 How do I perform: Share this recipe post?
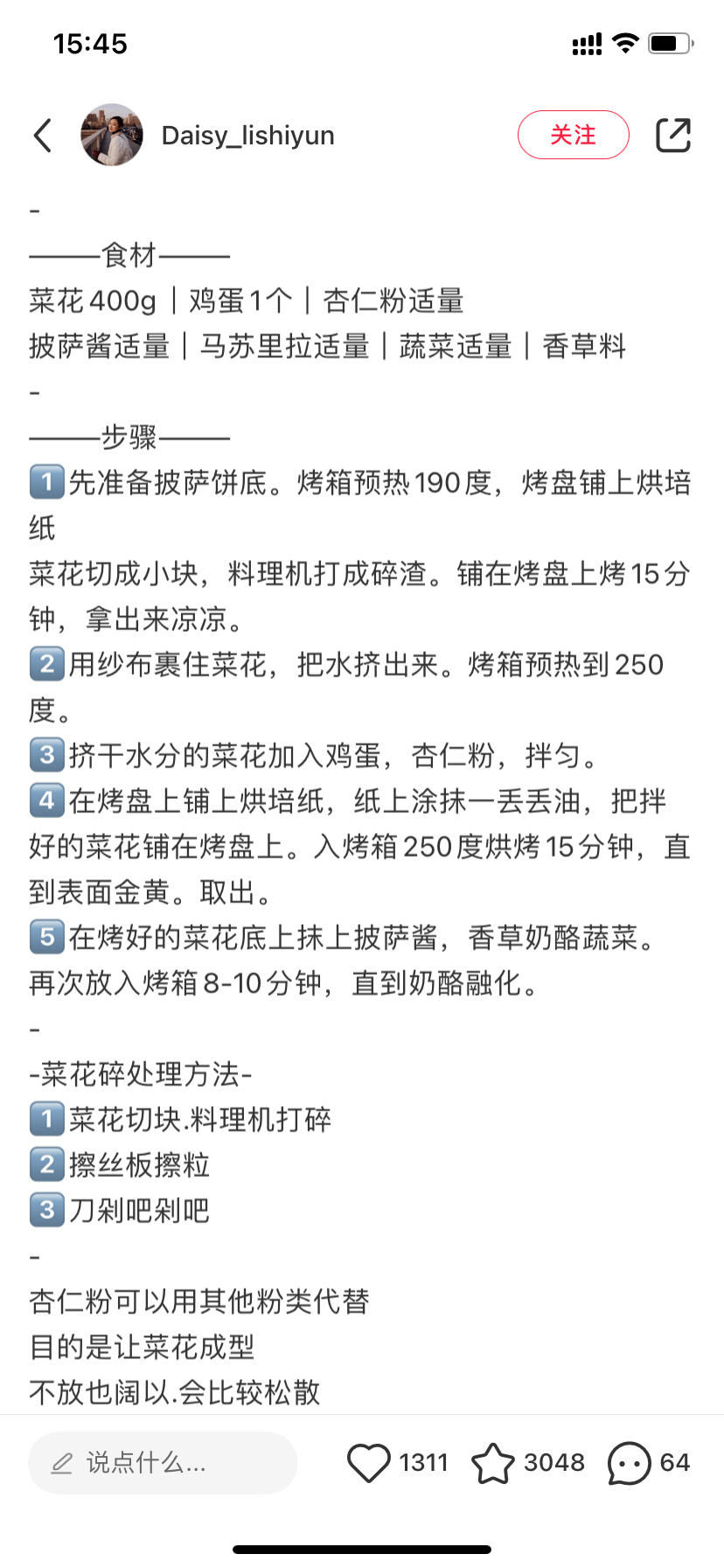[672, 136]
